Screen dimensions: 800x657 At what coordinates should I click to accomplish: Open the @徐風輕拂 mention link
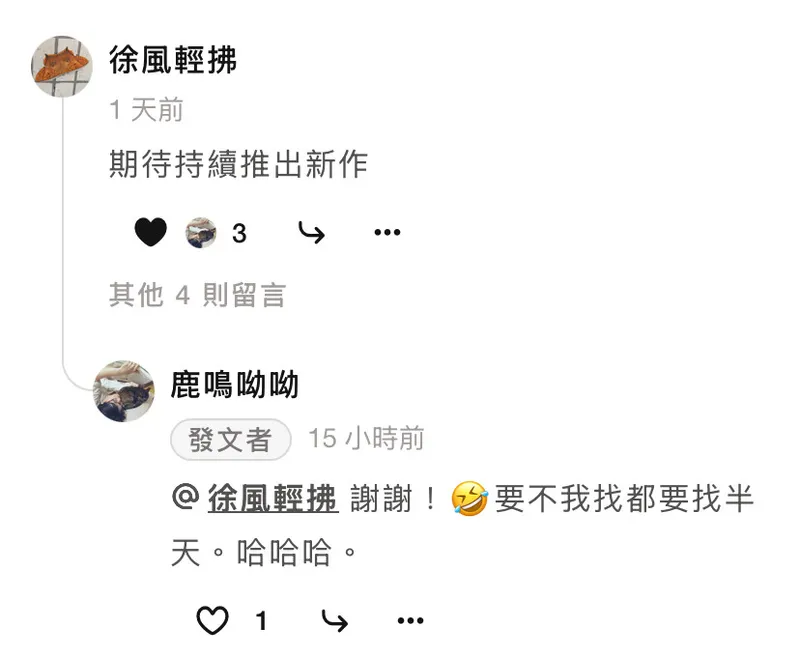[x=272, y=498]
